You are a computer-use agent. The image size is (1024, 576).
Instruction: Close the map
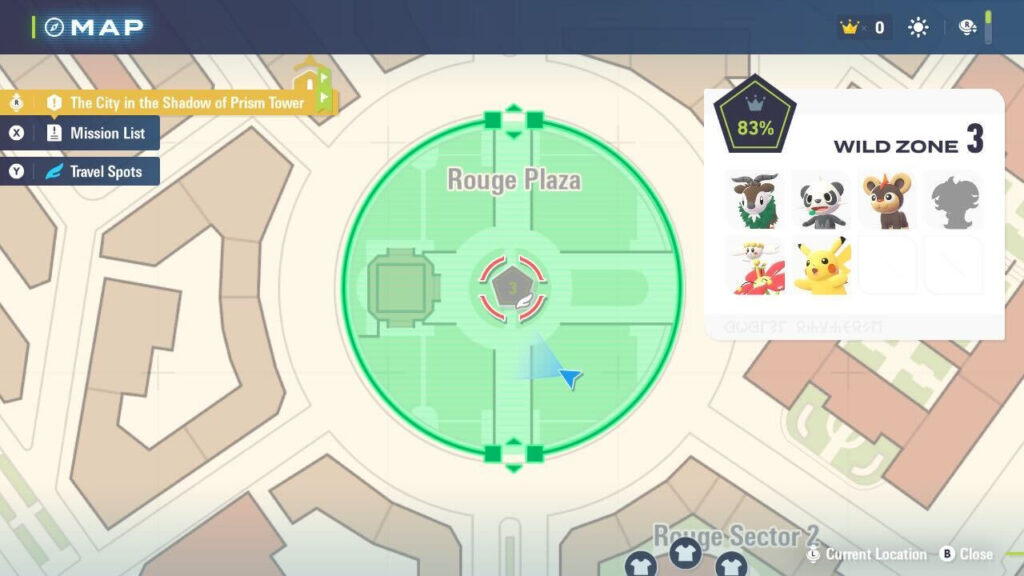point(966,554)
